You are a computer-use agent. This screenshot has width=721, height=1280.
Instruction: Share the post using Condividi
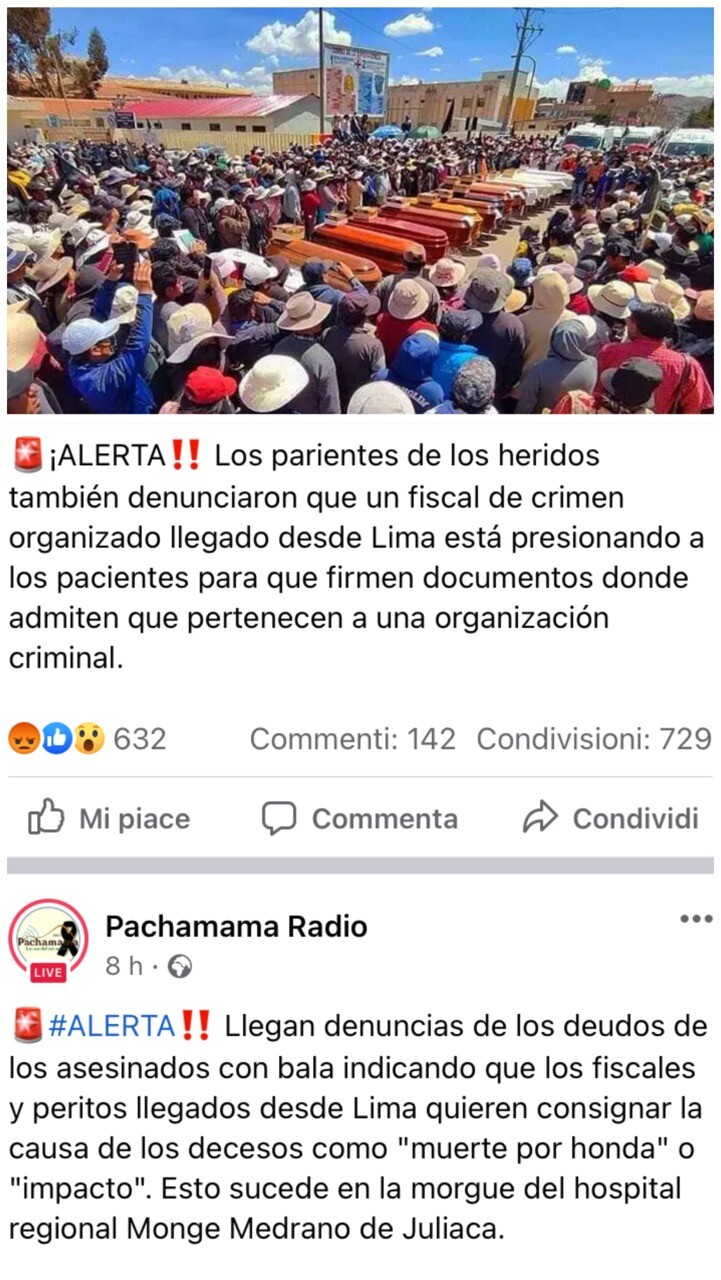[x=610, y=819]
